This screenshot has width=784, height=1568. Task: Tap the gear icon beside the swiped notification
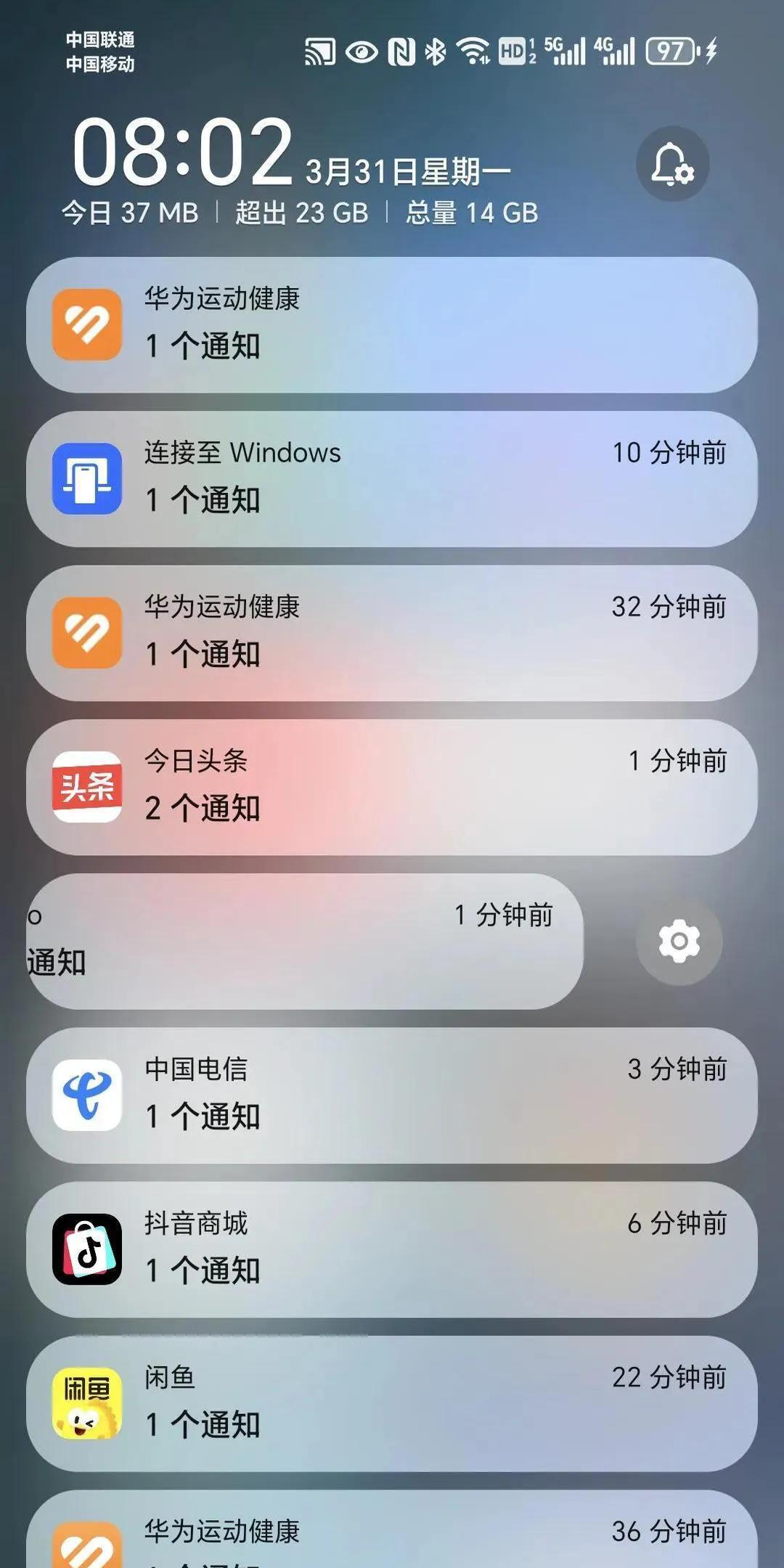click(x=679, y=942)
